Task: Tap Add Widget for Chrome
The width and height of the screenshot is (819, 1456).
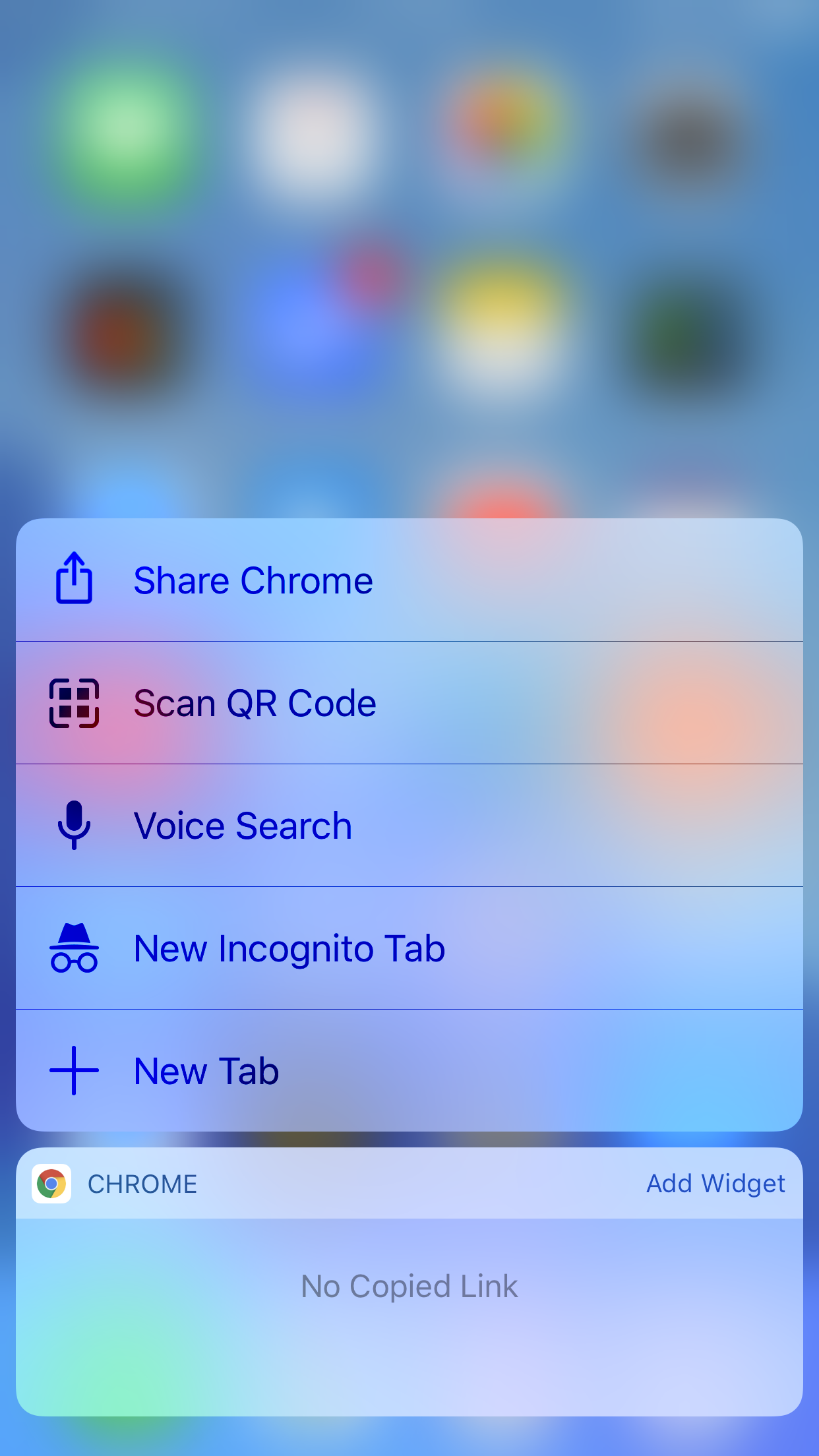Action: coord(715,1184)
